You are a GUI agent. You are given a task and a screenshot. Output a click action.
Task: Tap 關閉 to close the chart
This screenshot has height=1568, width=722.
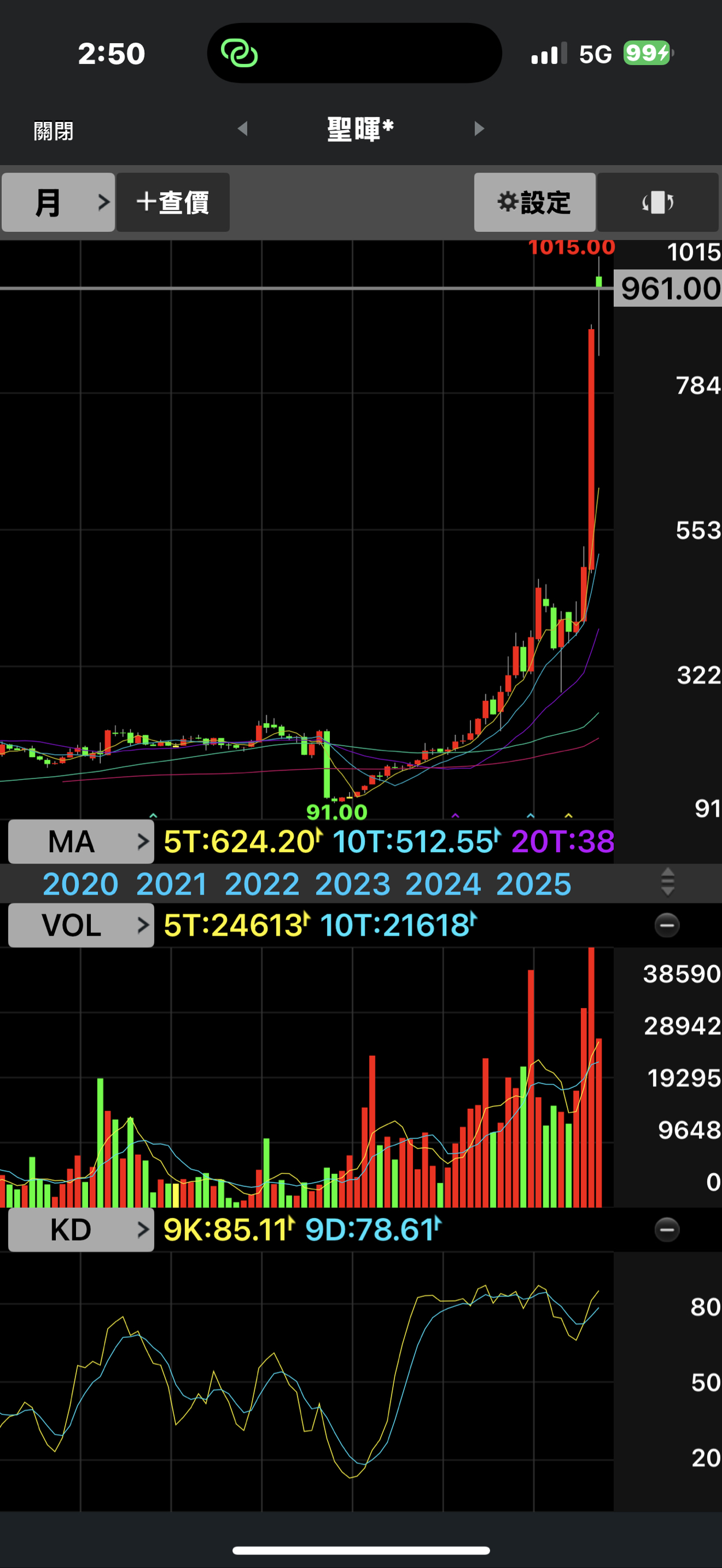click(x=54, y=130)
